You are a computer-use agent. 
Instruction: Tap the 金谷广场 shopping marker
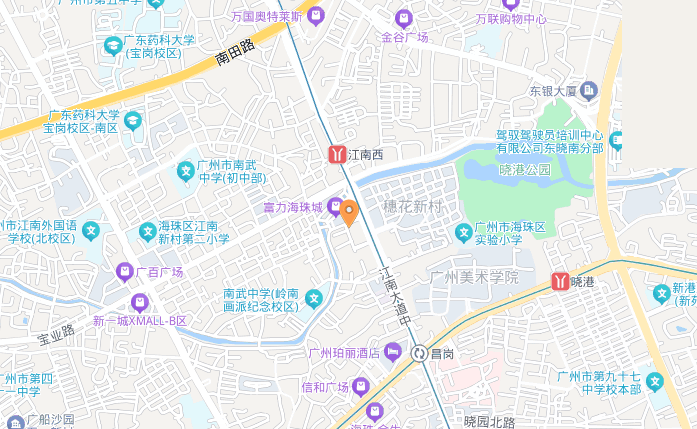(403, 18)
